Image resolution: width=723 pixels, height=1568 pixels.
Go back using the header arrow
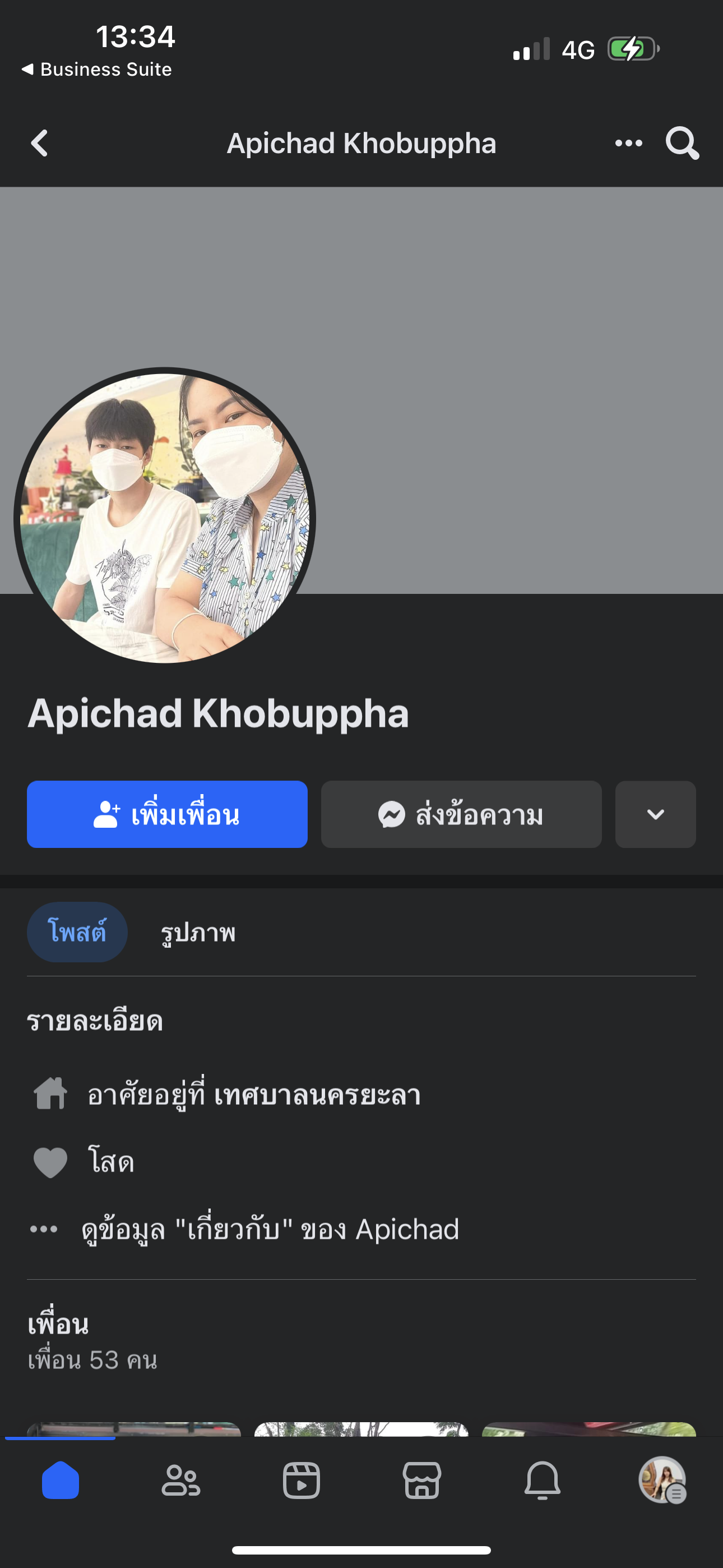pos(40,144)
